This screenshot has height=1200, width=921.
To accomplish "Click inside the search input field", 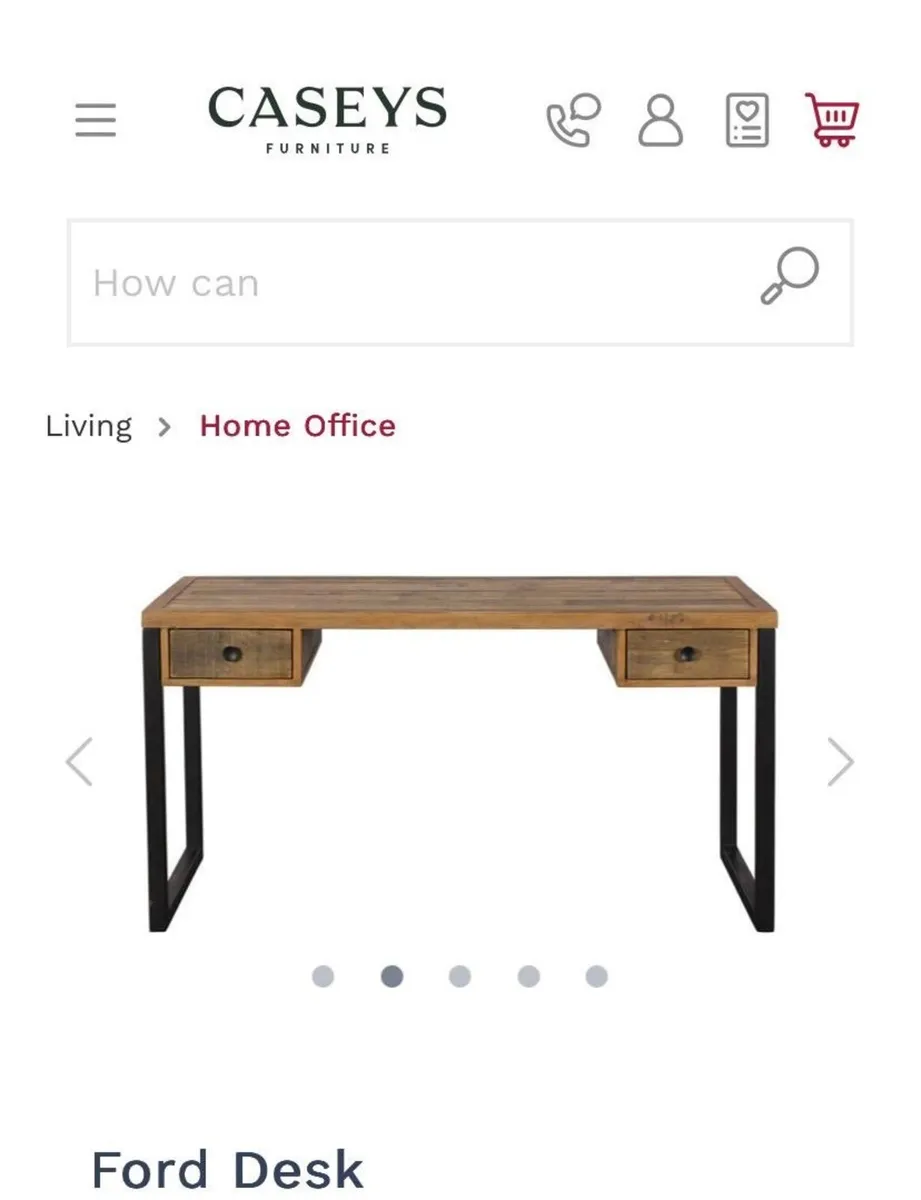I will point(400,282).
